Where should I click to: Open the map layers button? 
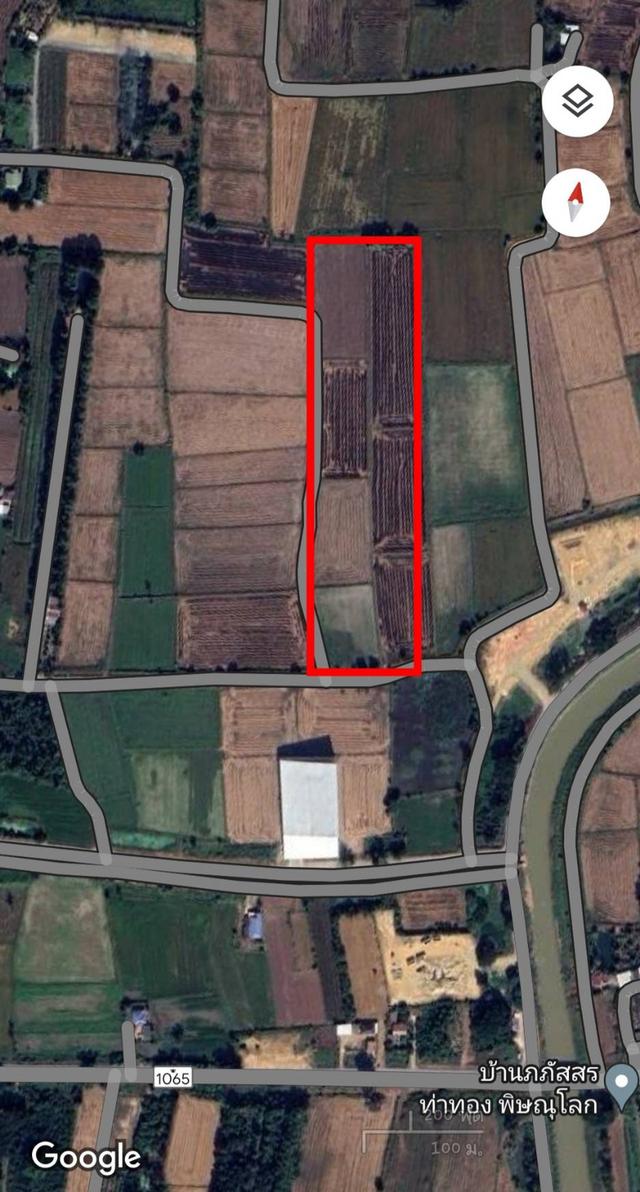click(x=576, y=101)
